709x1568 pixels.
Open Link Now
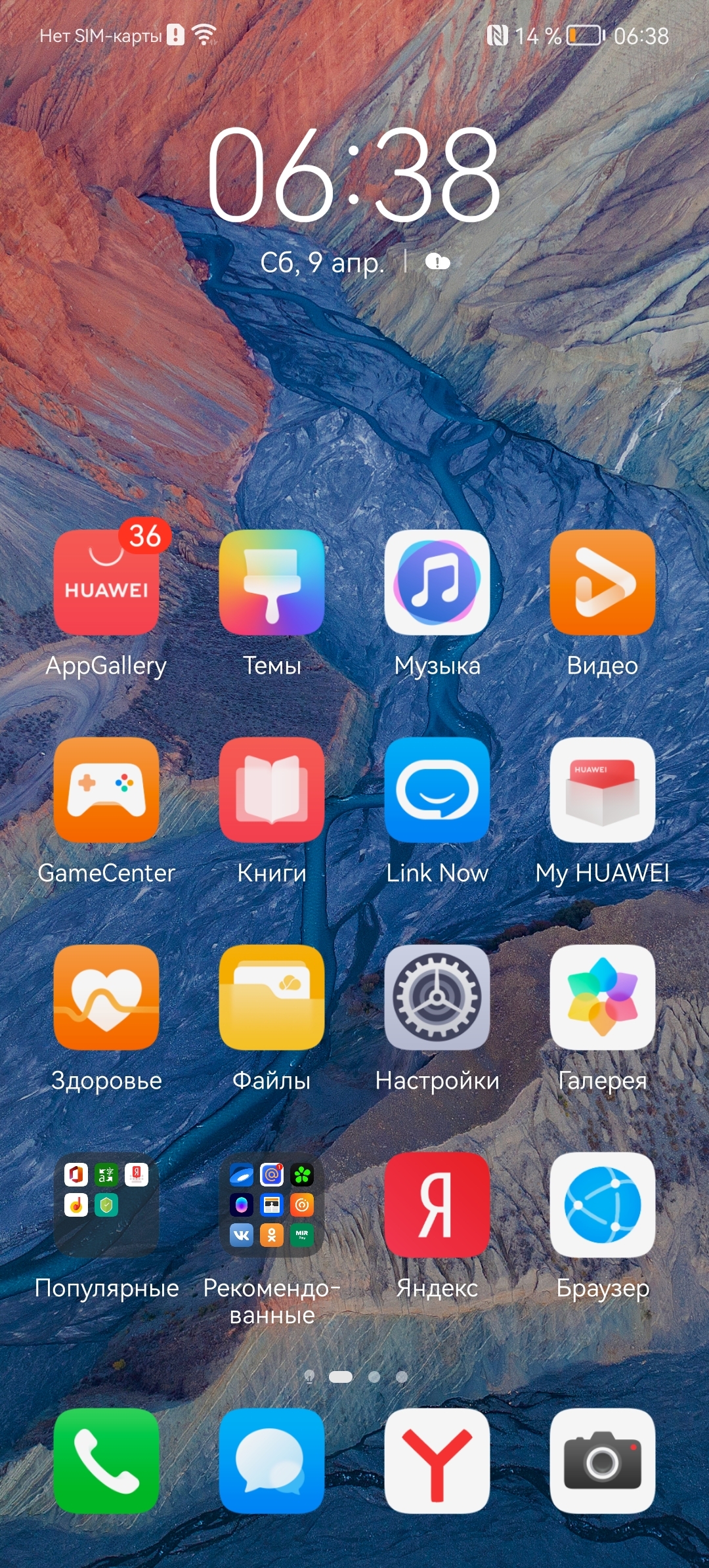(x=437, y=790)
